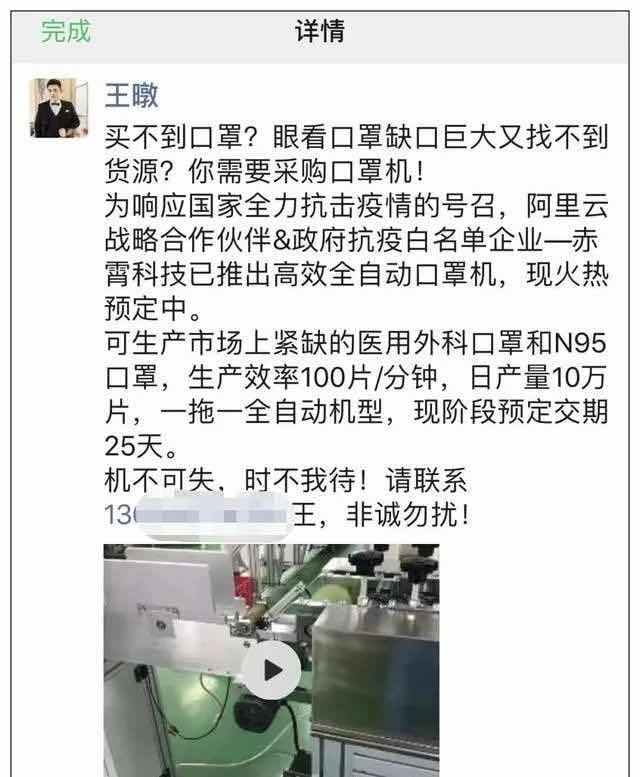The image size is (640, 777).
Task: Open the 王暾 username link
Action: tap(132, 94)
